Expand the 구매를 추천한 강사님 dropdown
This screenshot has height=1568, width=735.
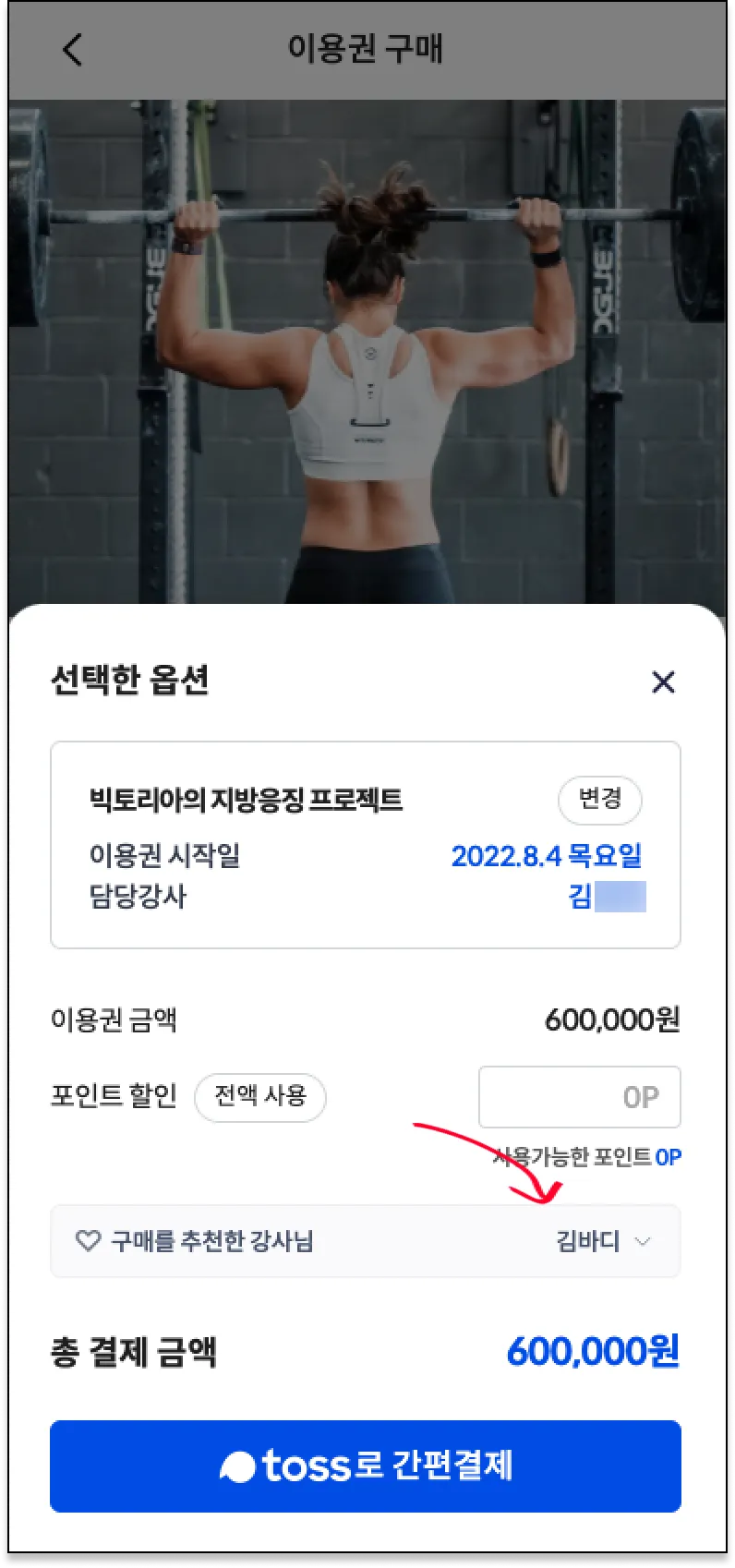[x=604, y=1241]
